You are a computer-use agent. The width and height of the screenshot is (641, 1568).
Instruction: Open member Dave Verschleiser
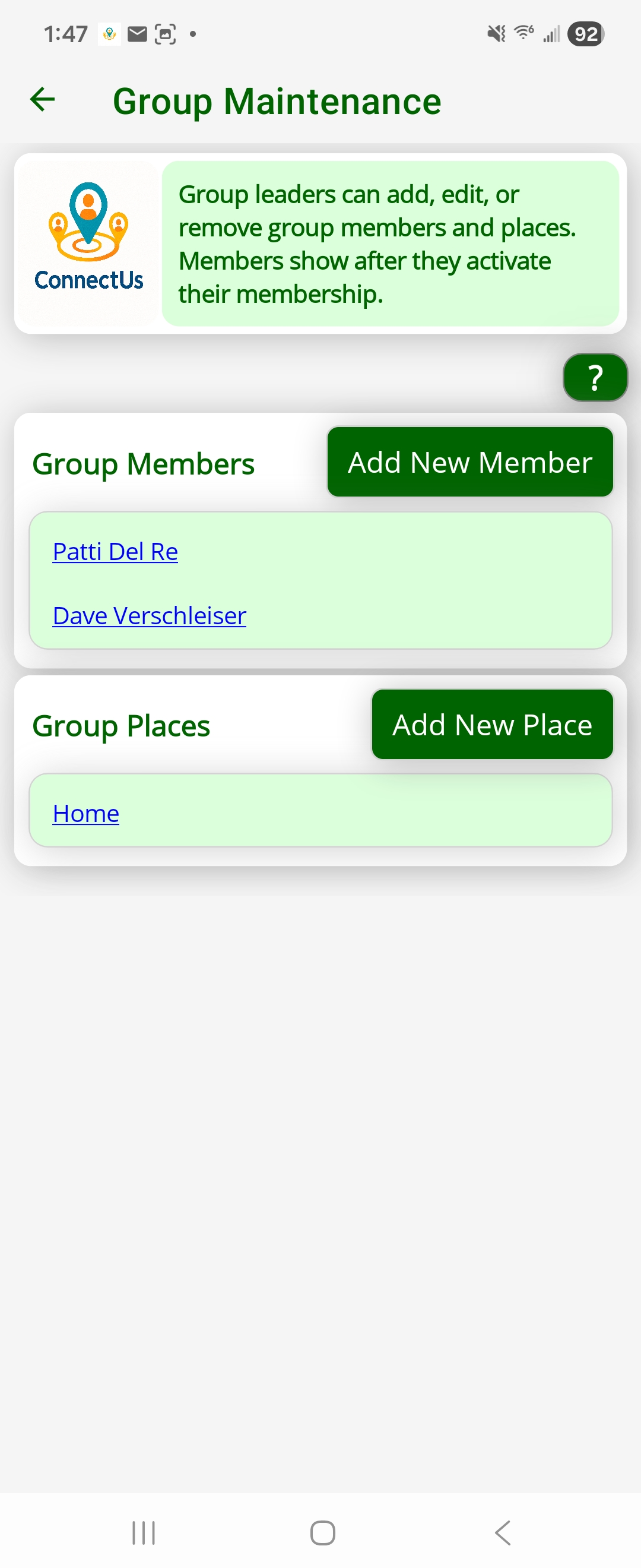[x=149, y=616]
